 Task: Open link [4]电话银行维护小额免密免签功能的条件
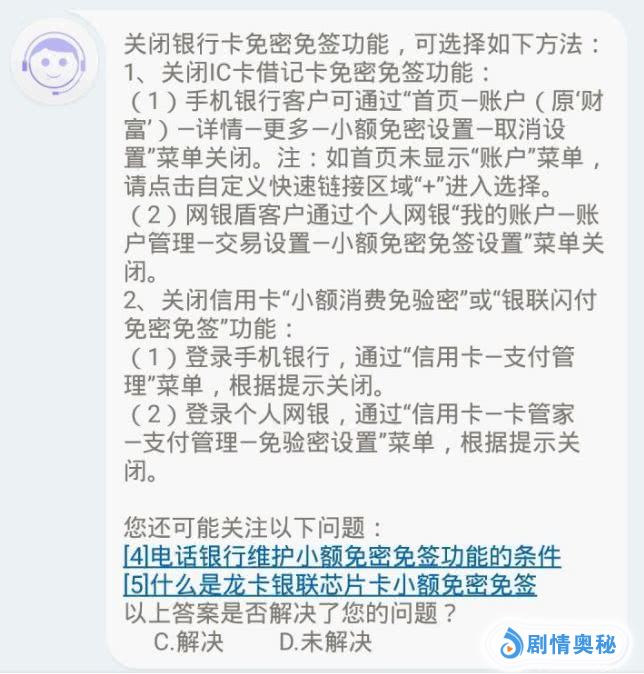click(x=341, y=556)
